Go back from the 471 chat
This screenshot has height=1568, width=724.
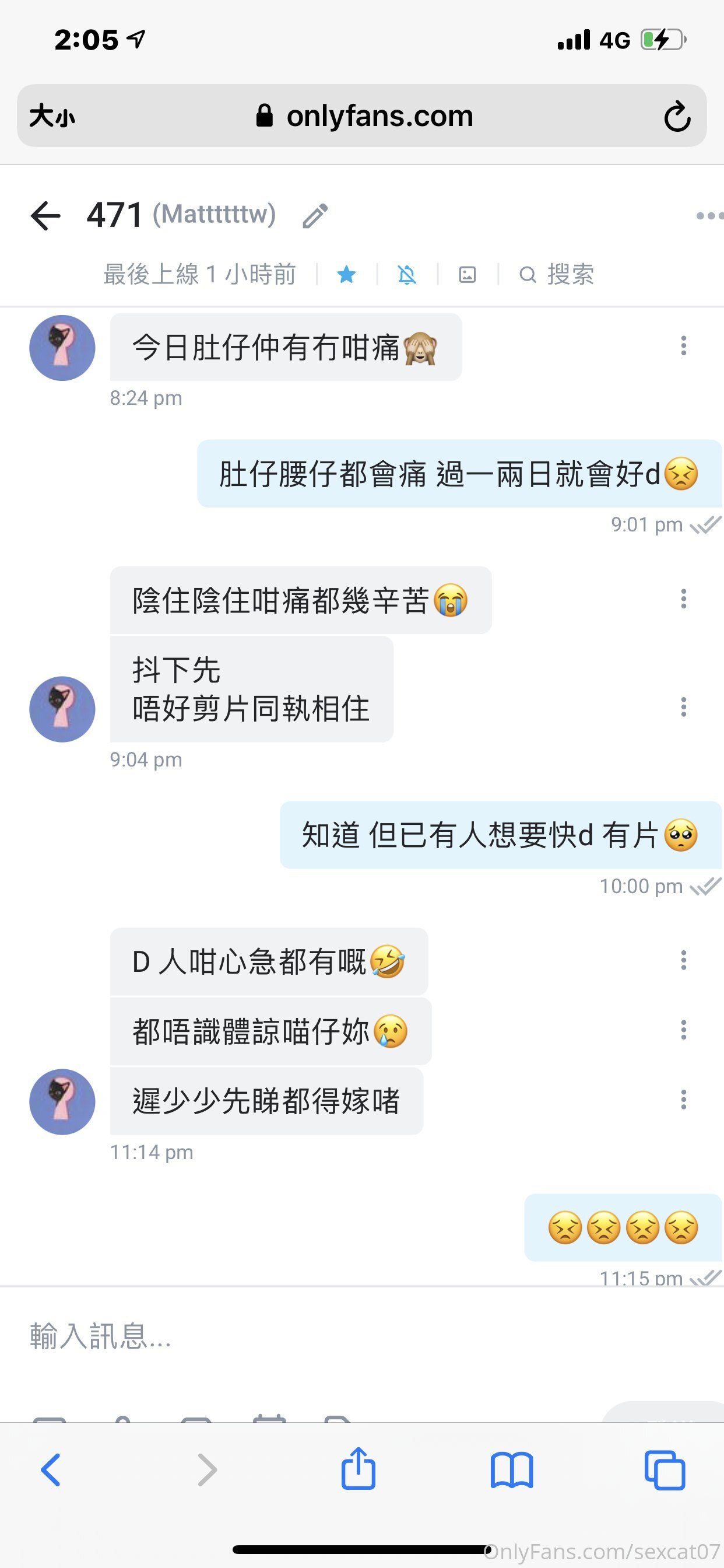point(45,215)
